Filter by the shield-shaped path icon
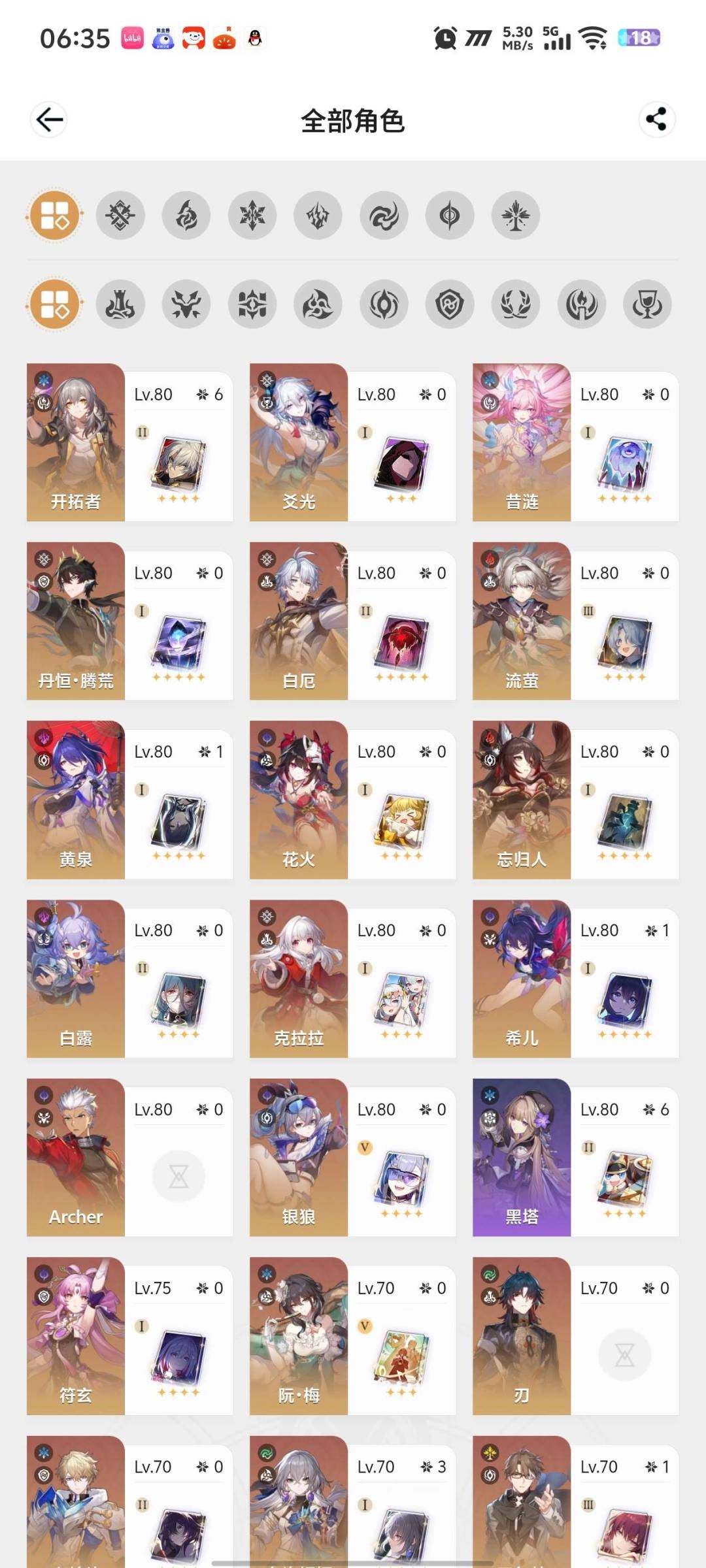 click(x=450, y=304)
